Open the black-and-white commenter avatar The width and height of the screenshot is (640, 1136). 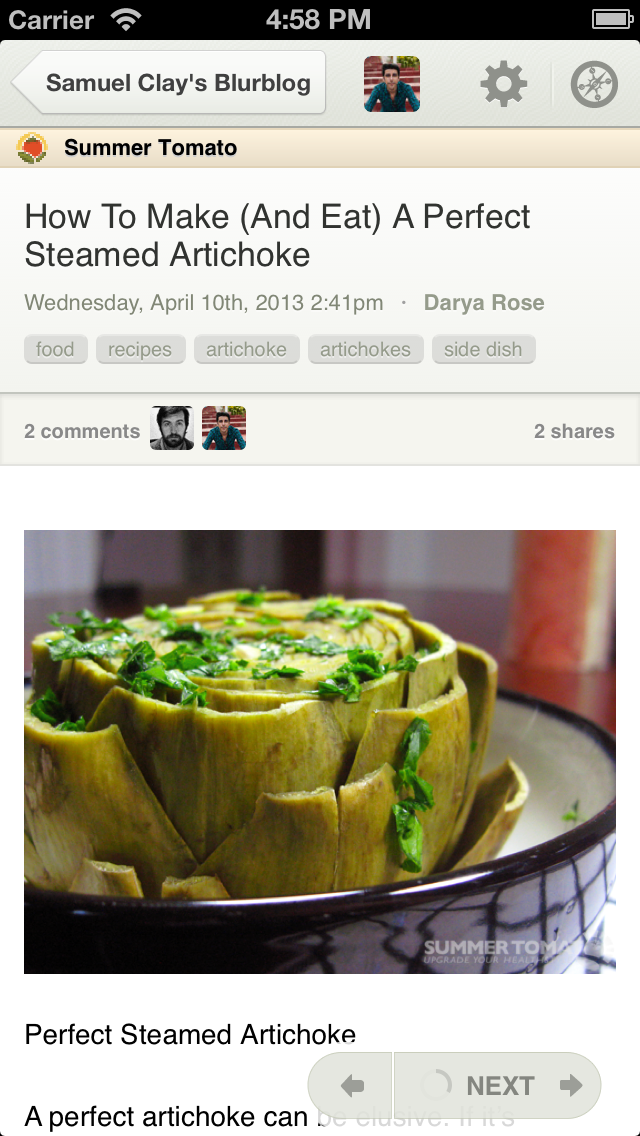tap(172, 428)
